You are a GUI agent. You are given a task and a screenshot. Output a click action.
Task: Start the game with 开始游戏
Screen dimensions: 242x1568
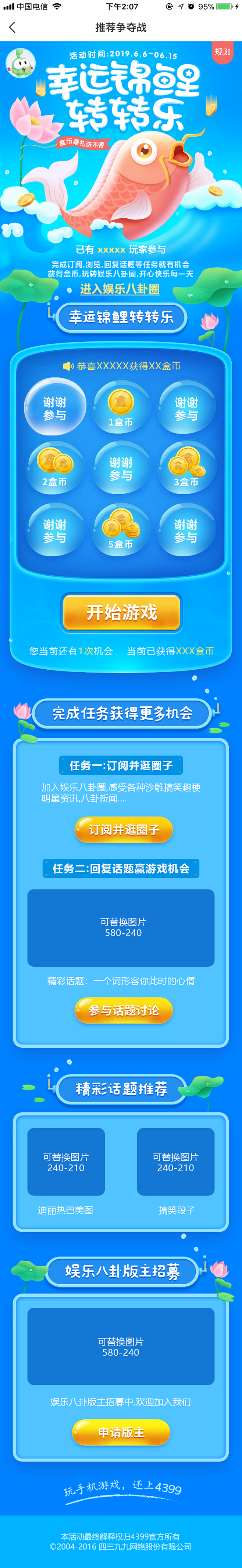121,612
